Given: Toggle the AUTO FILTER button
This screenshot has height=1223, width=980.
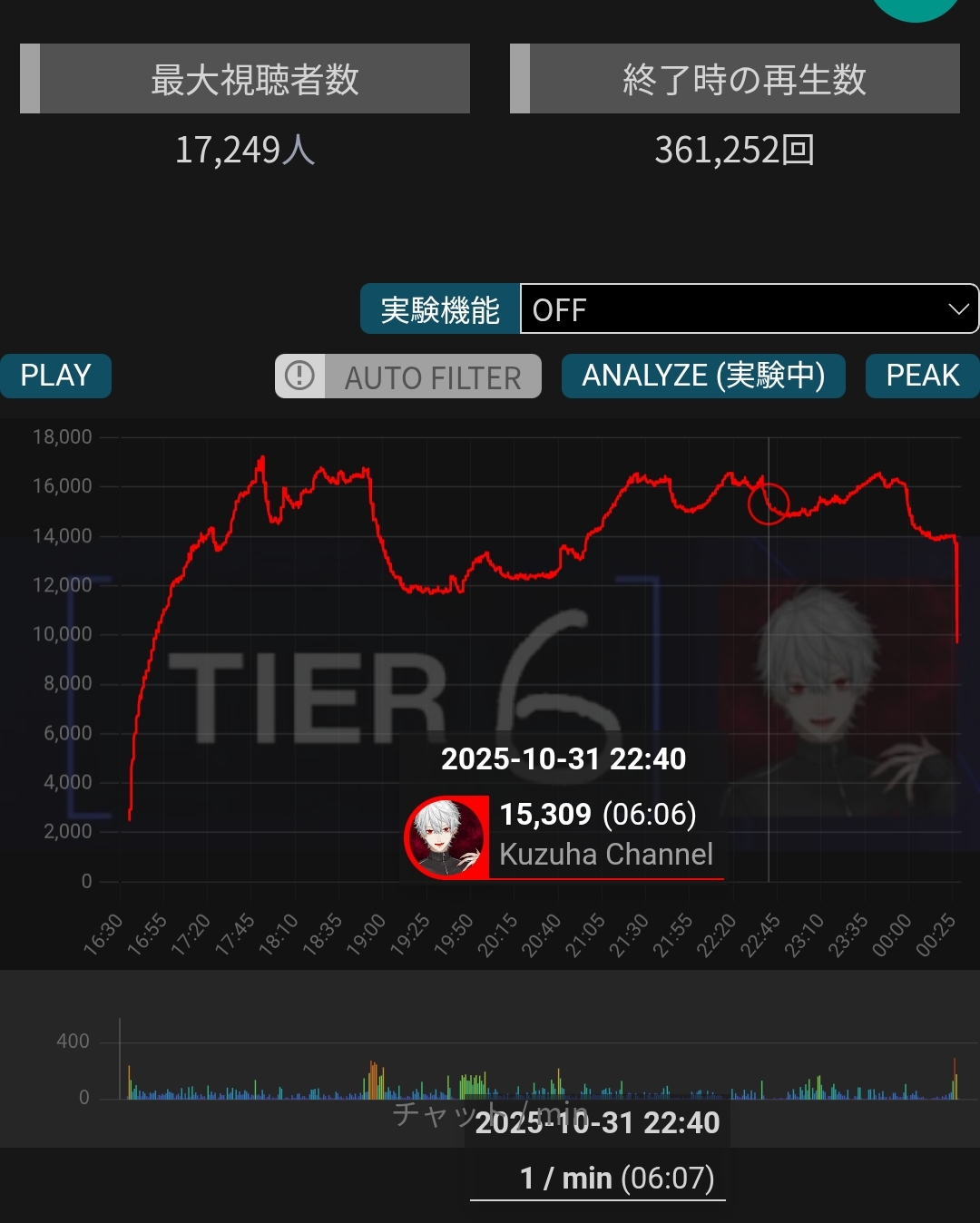Looking at the screenshot, I should pyautogui.click(x=408, y=377).
